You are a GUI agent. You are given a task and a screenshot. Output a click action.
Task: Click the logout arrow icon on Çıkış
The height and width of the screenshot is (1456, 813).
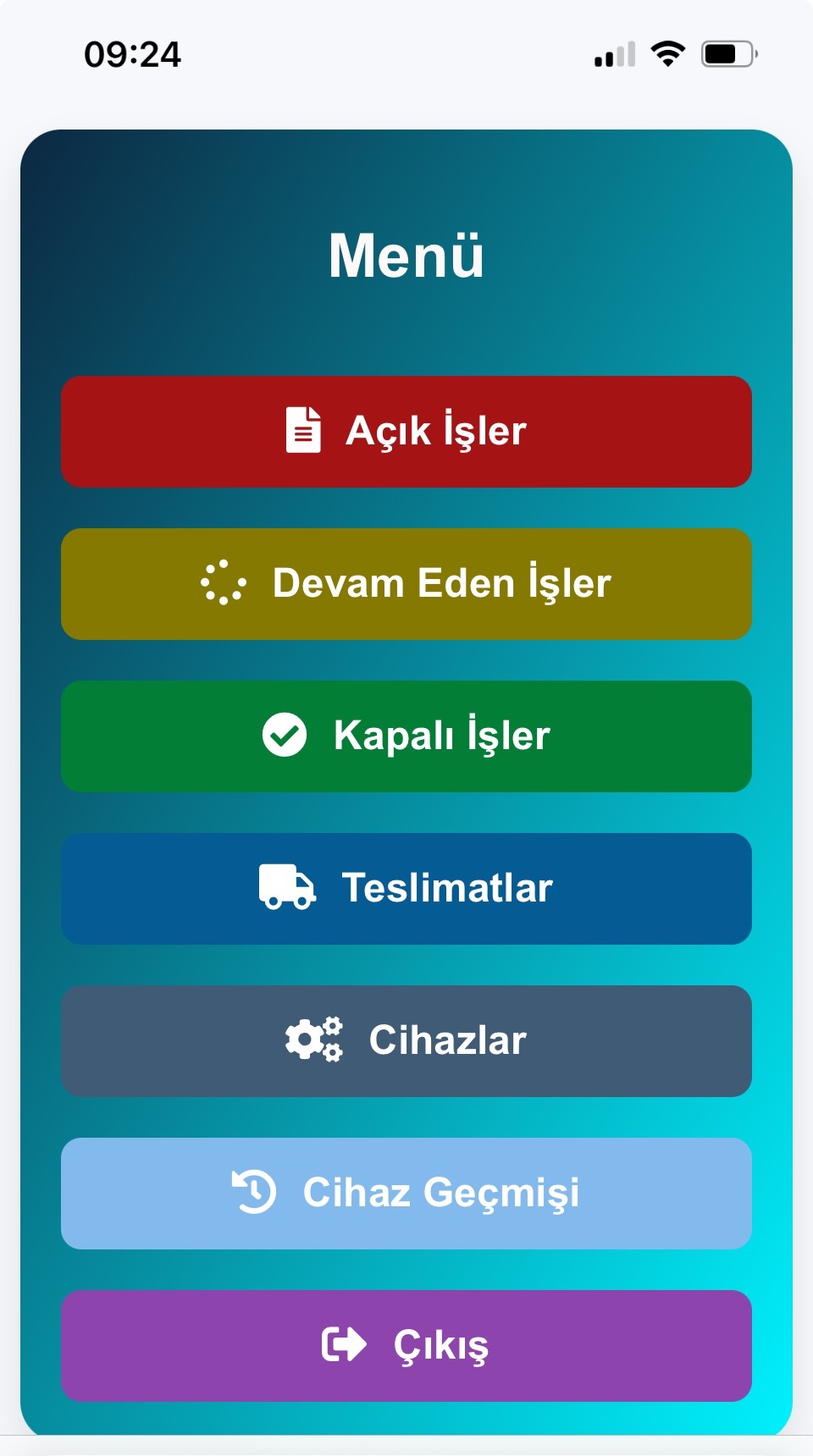click(x=342, y=1345)
